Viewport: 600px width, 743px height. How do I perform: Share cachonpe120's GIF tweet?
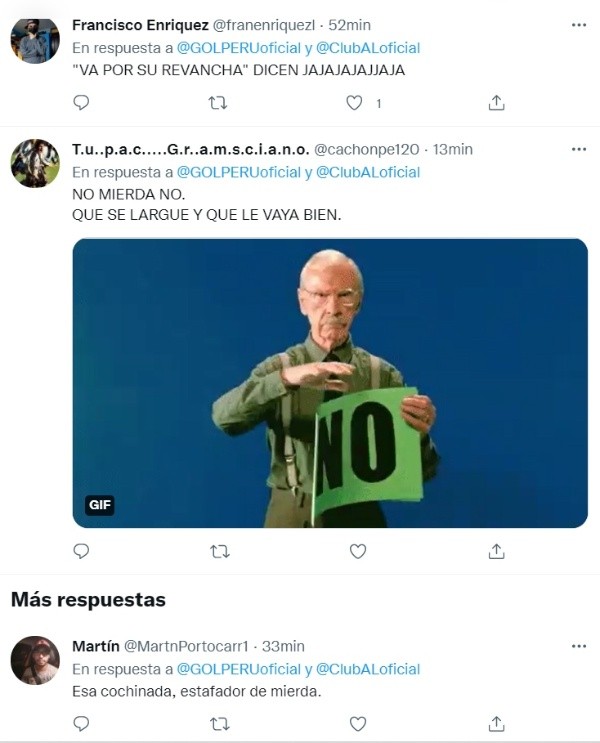[x=496, y=551]
